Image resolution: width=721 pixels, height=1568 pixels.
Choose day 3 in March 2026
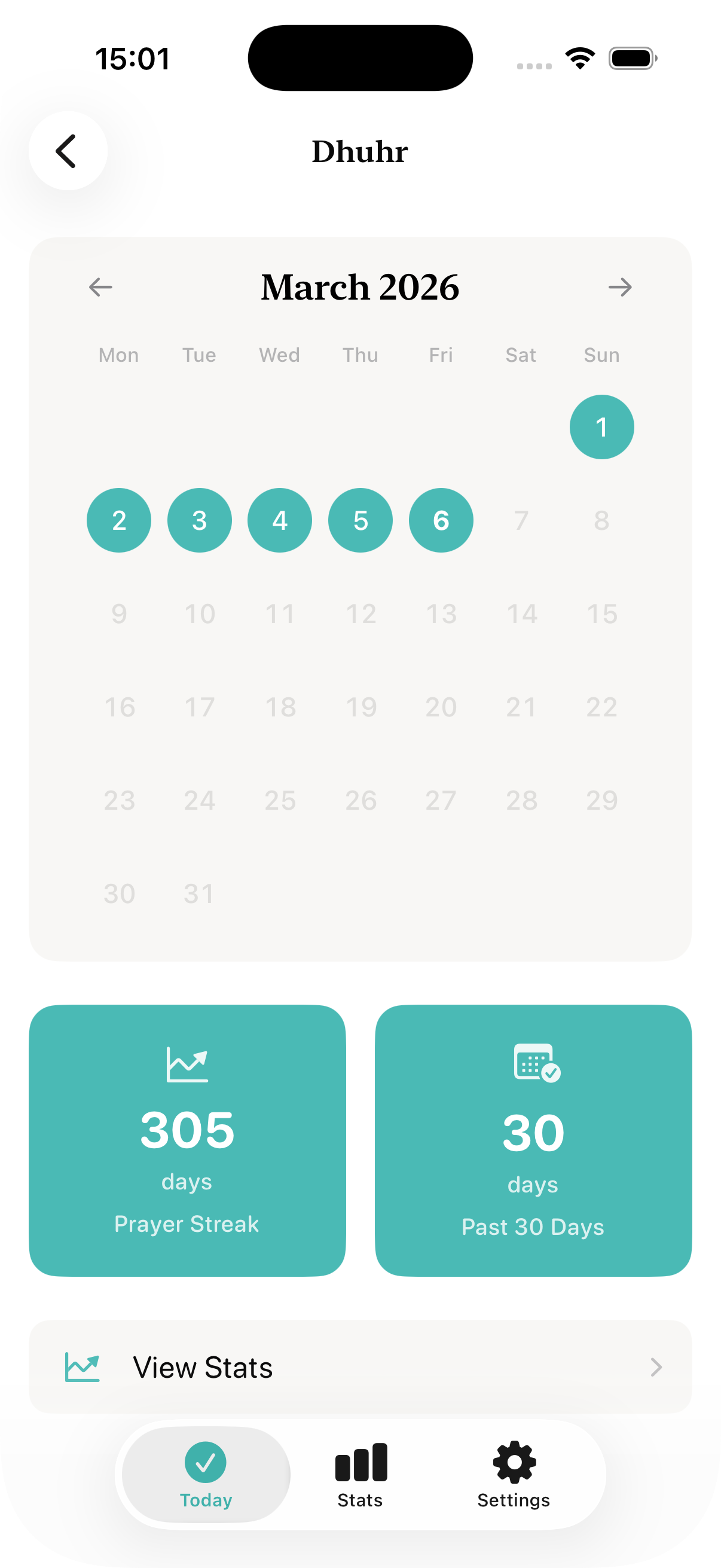click(200, 520)
